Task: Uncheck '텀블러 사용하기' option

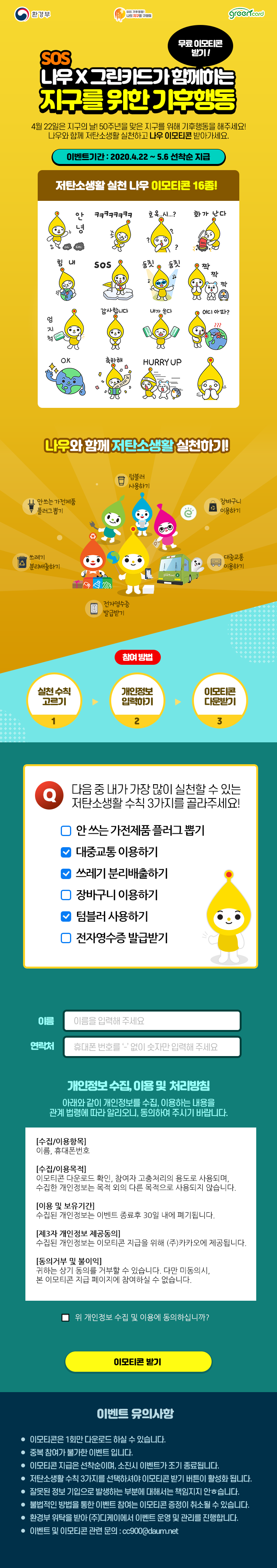Action: (x=66, y=916)
